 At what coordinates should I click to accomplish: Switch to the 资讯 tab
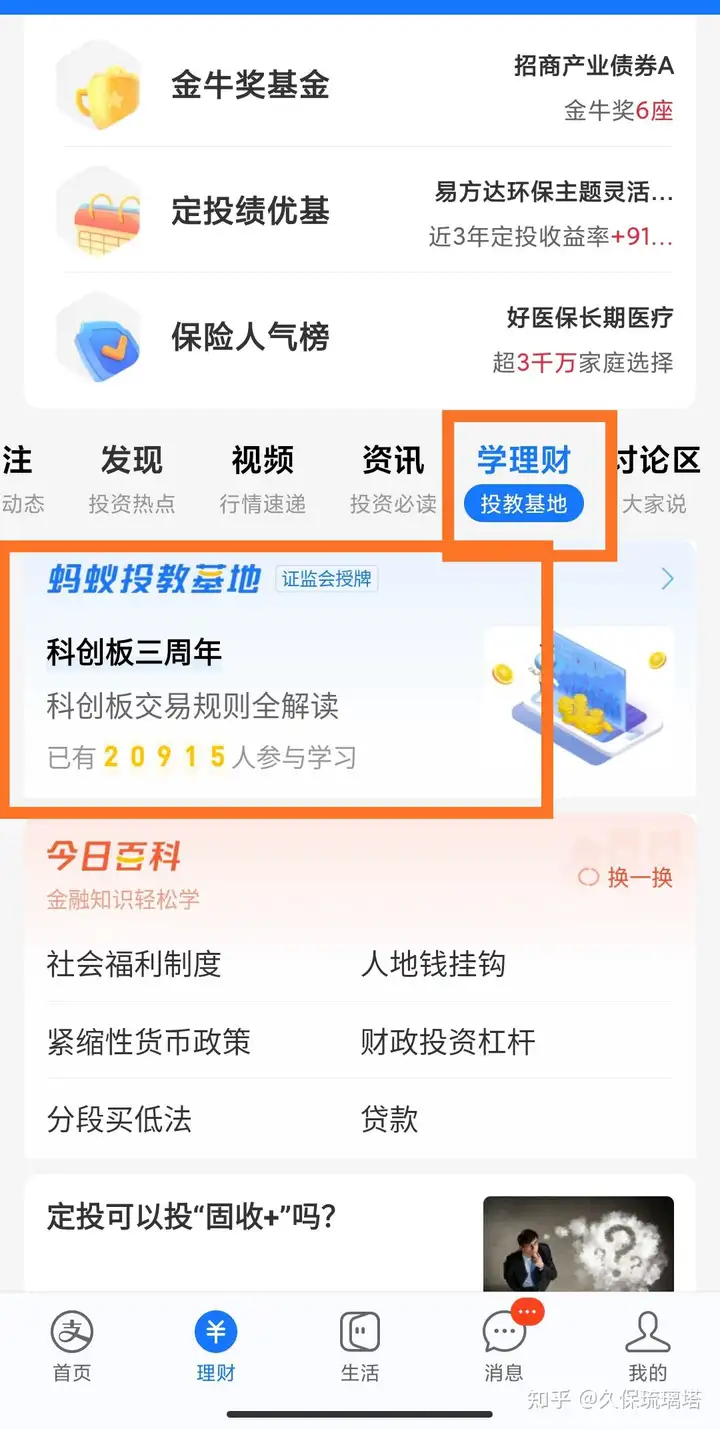(393, 477)
